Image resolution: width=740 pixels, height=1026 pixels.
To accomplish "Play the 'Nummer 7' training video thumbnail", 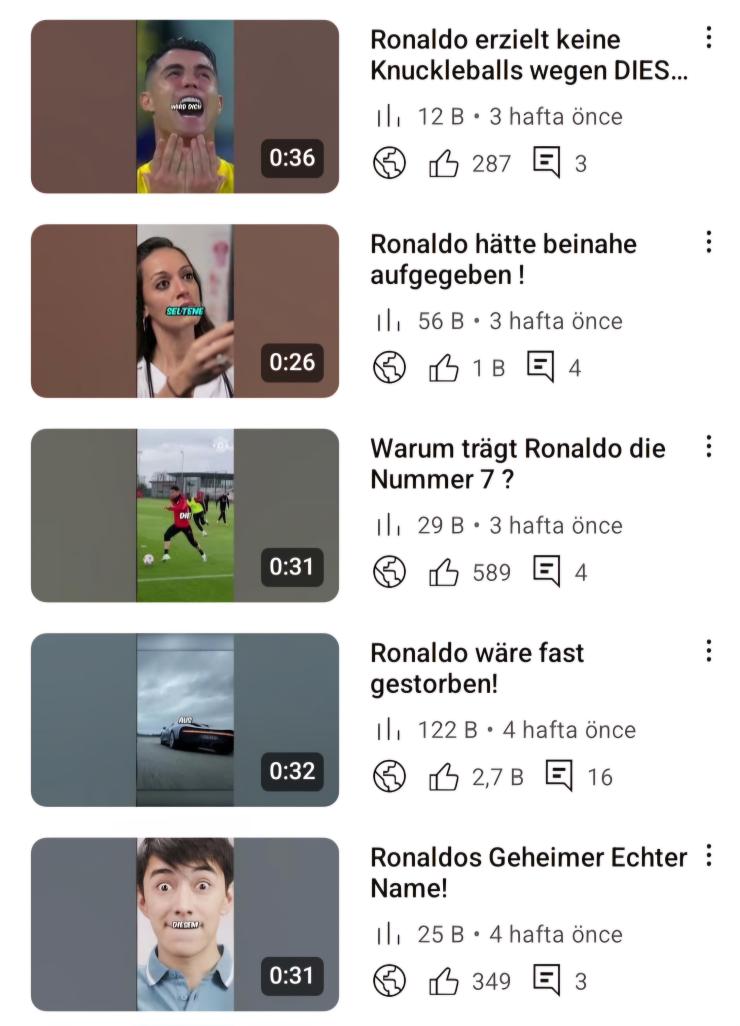I will 185,515.
